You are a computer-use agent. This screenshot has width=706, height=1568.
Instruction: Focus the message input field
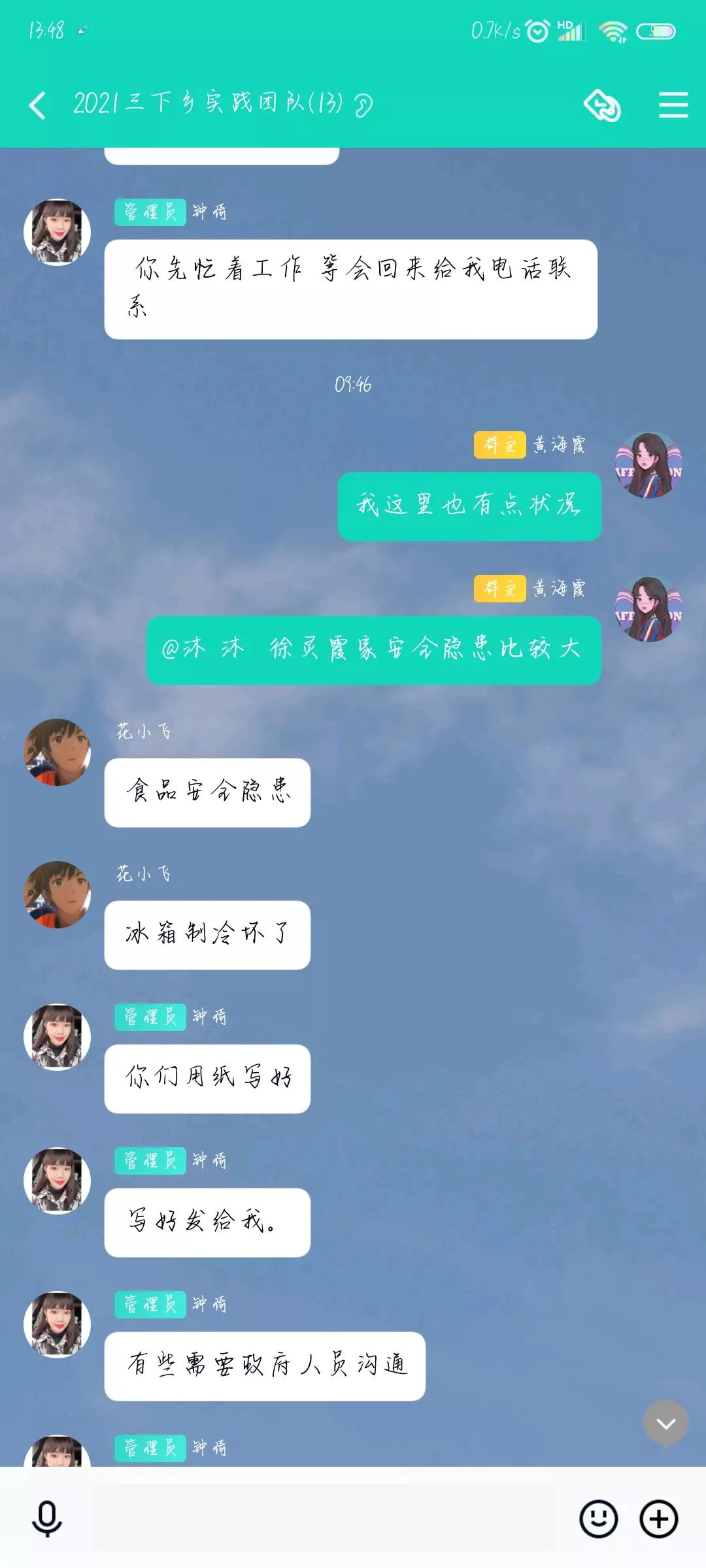pyautogui.click(x=322, y=1517)
